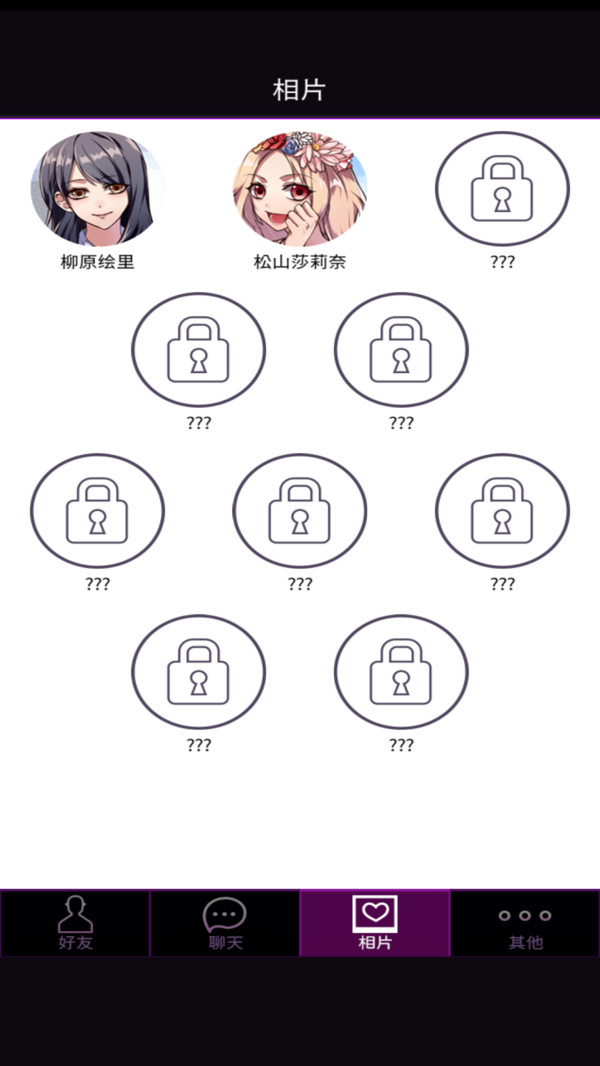600x1066 pixels.
Task: Select the 相片 tab
Action: coord(375,923)
